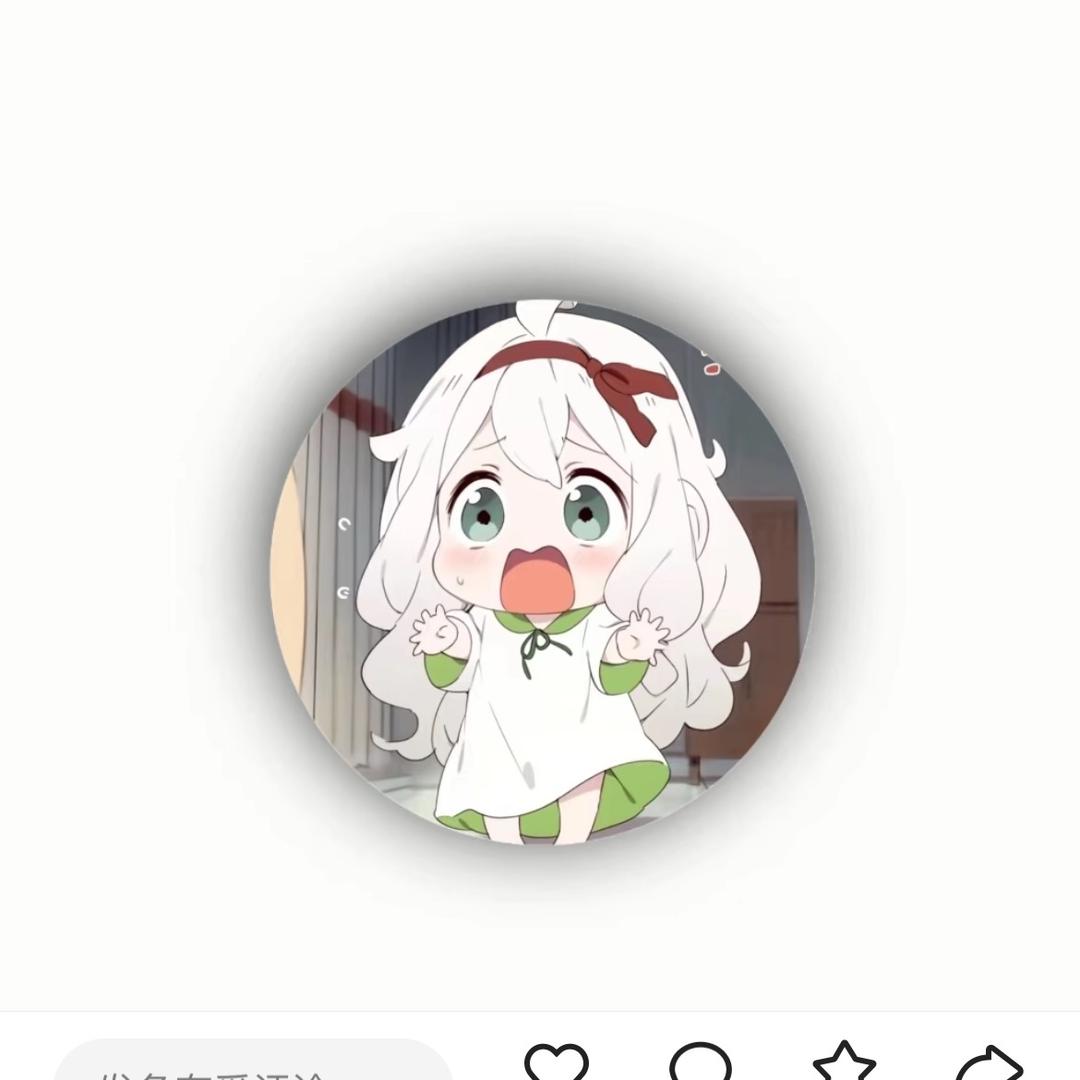Like this post with the heart icon

click(557, 1061)
